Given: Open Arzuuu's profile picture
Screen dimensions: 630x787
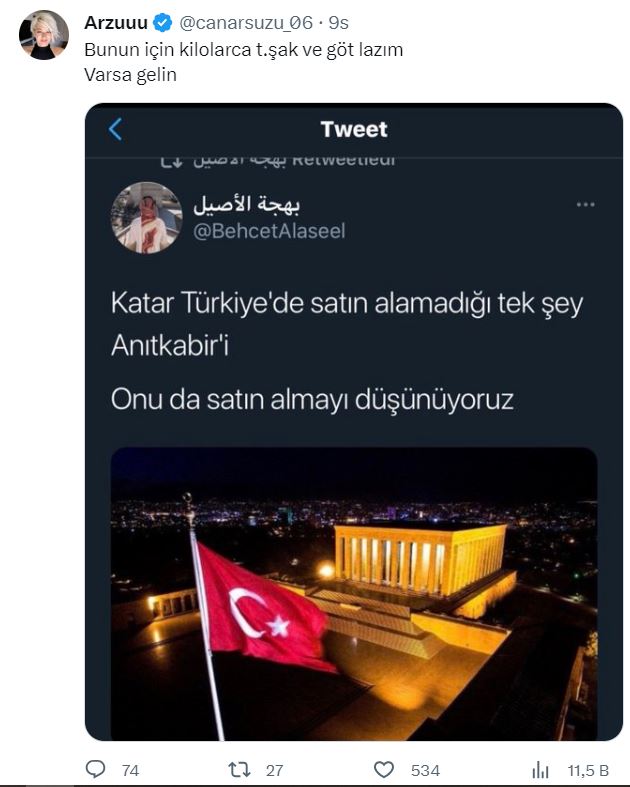Looking at the screenshot, I should point(44,36).
